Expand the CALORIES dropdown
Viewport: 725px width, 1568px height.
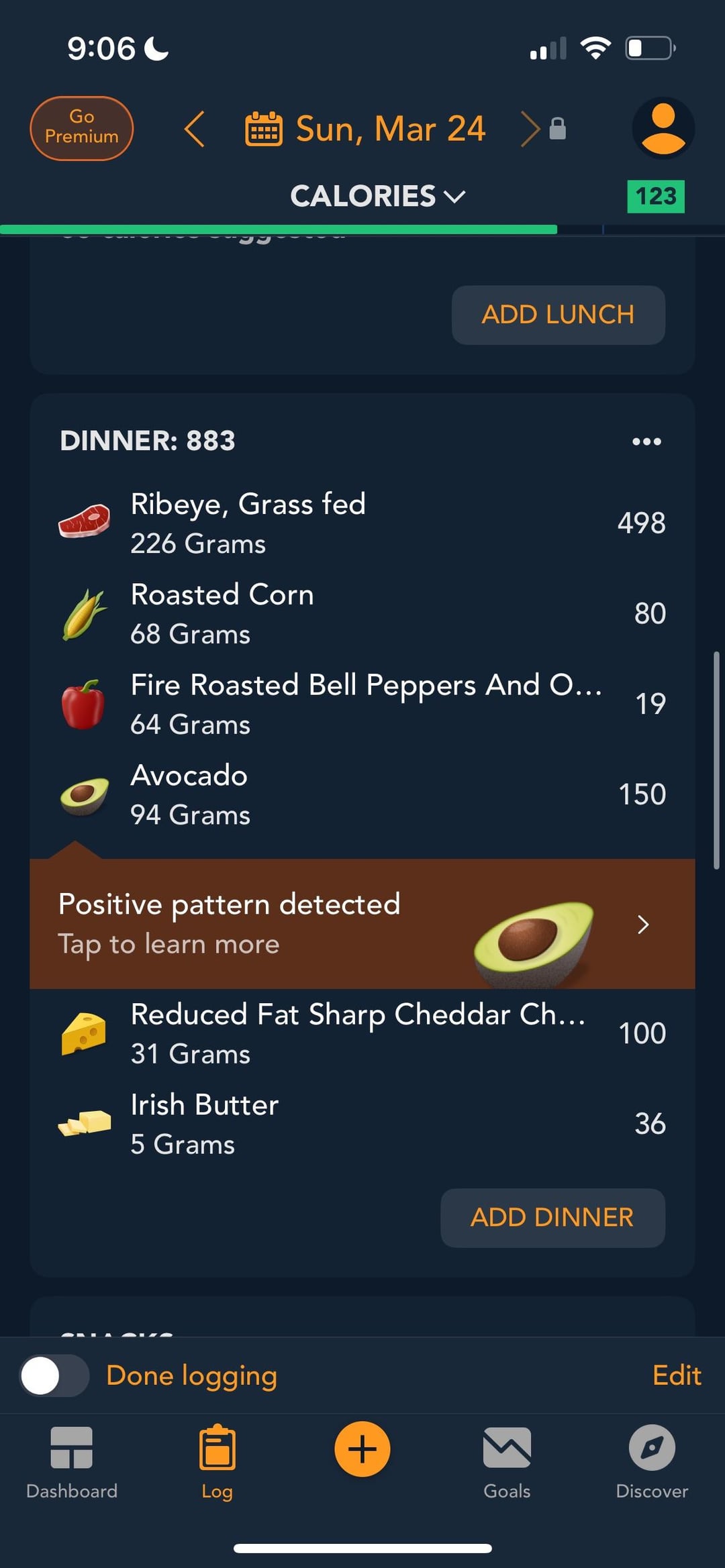tap(377, 196)
